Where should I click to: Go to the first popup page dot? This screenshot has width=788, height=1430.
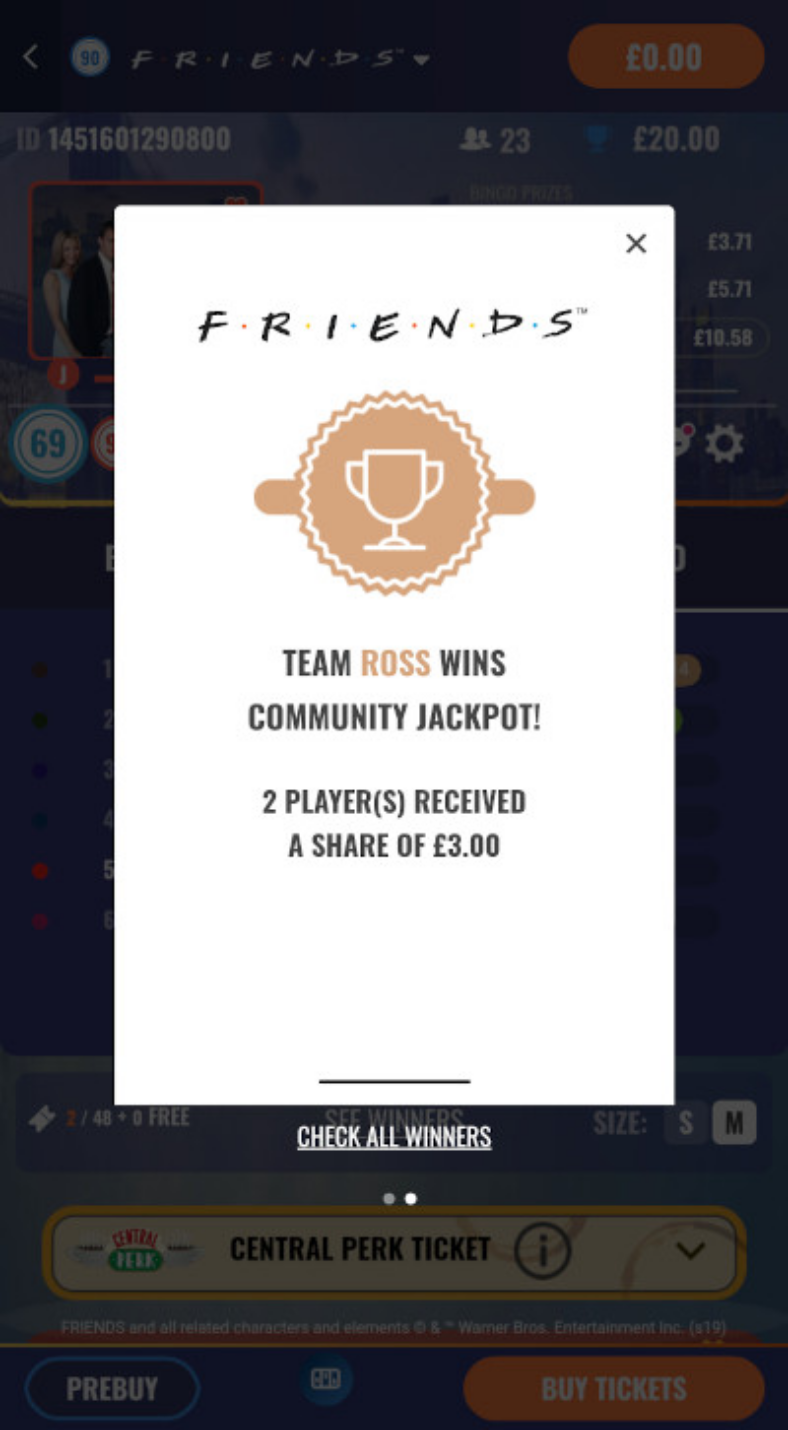click(x=388, y=1199)
